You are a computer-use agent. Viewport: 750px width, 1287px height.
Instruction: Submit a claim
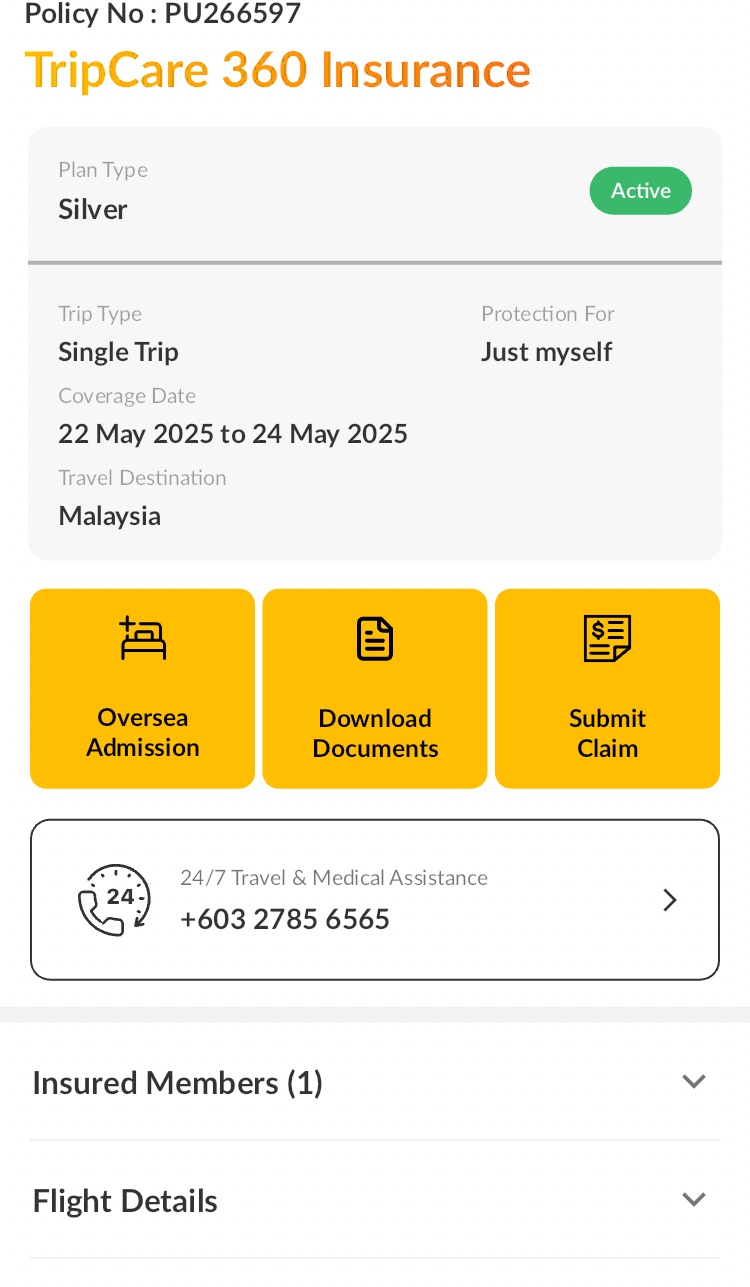pos(607,688)
